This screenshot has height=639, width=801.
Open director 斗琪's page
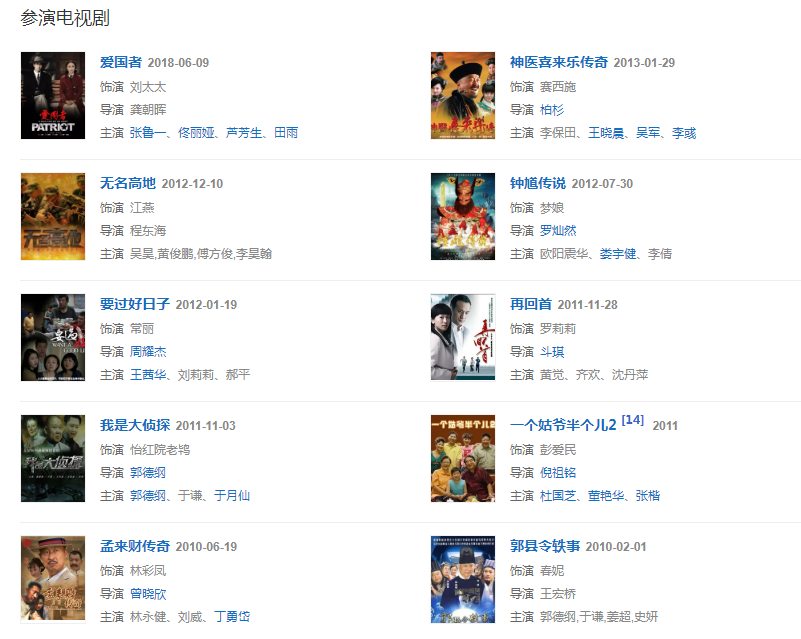[552, 351]
